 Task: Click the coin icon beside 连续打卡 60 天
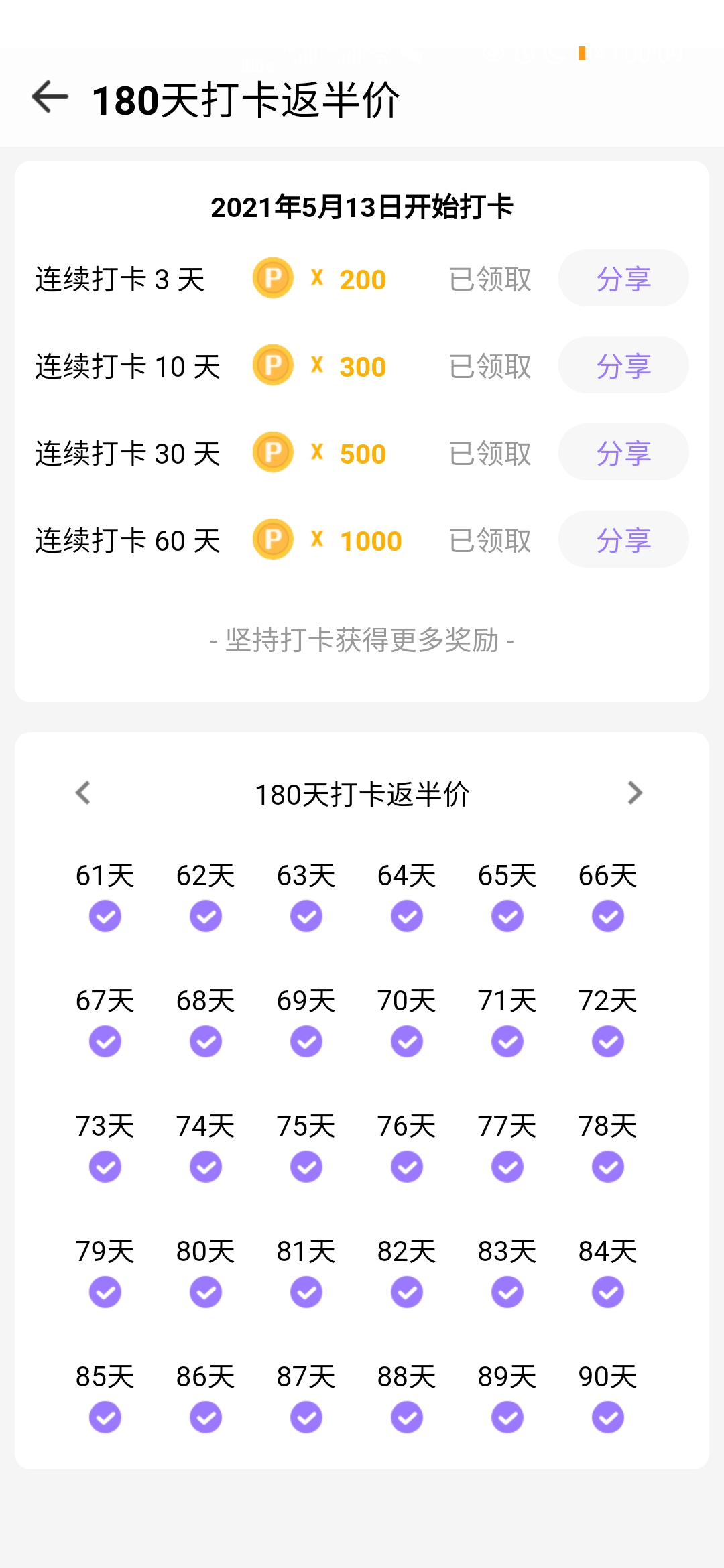[x=271, y=540]
